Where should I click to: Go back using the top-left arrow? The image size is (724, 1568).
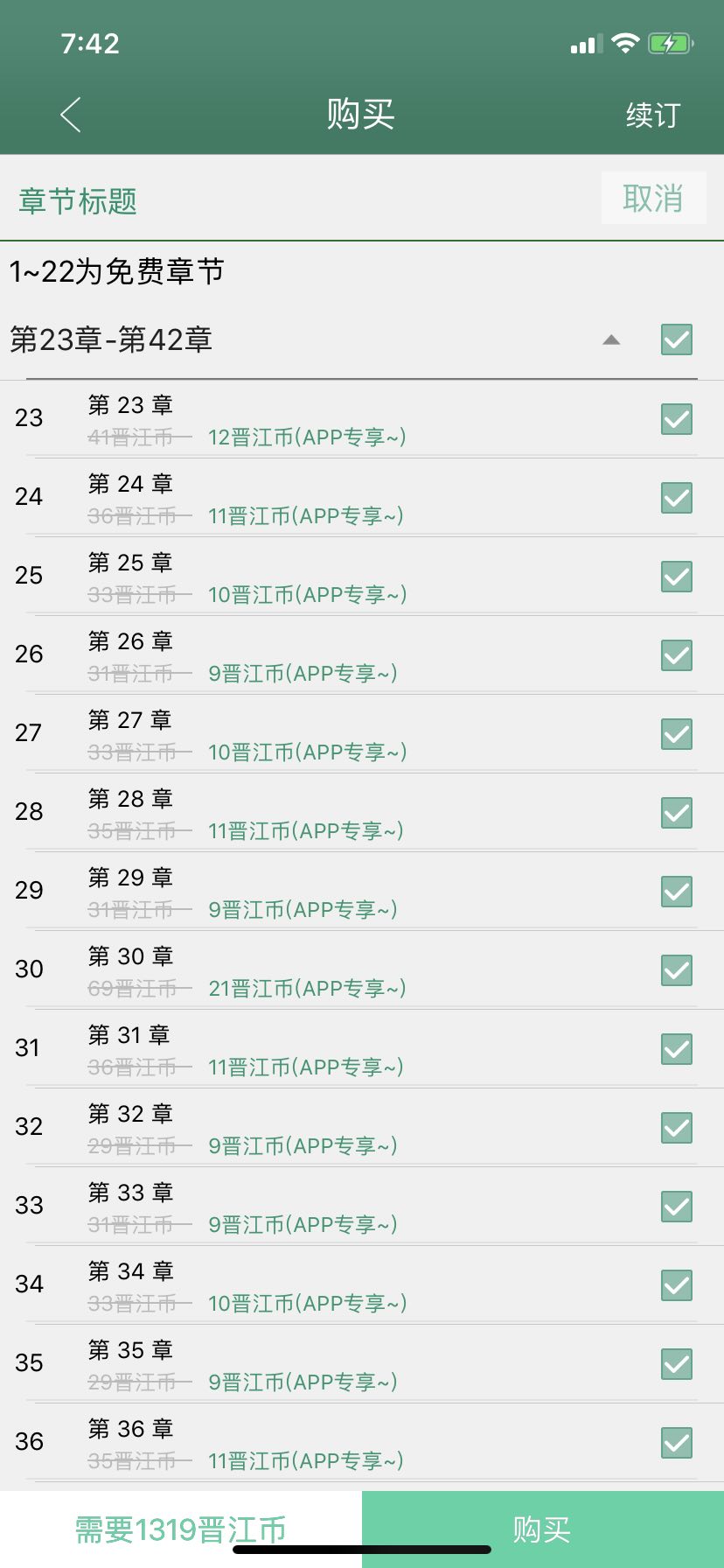point(71,115)
